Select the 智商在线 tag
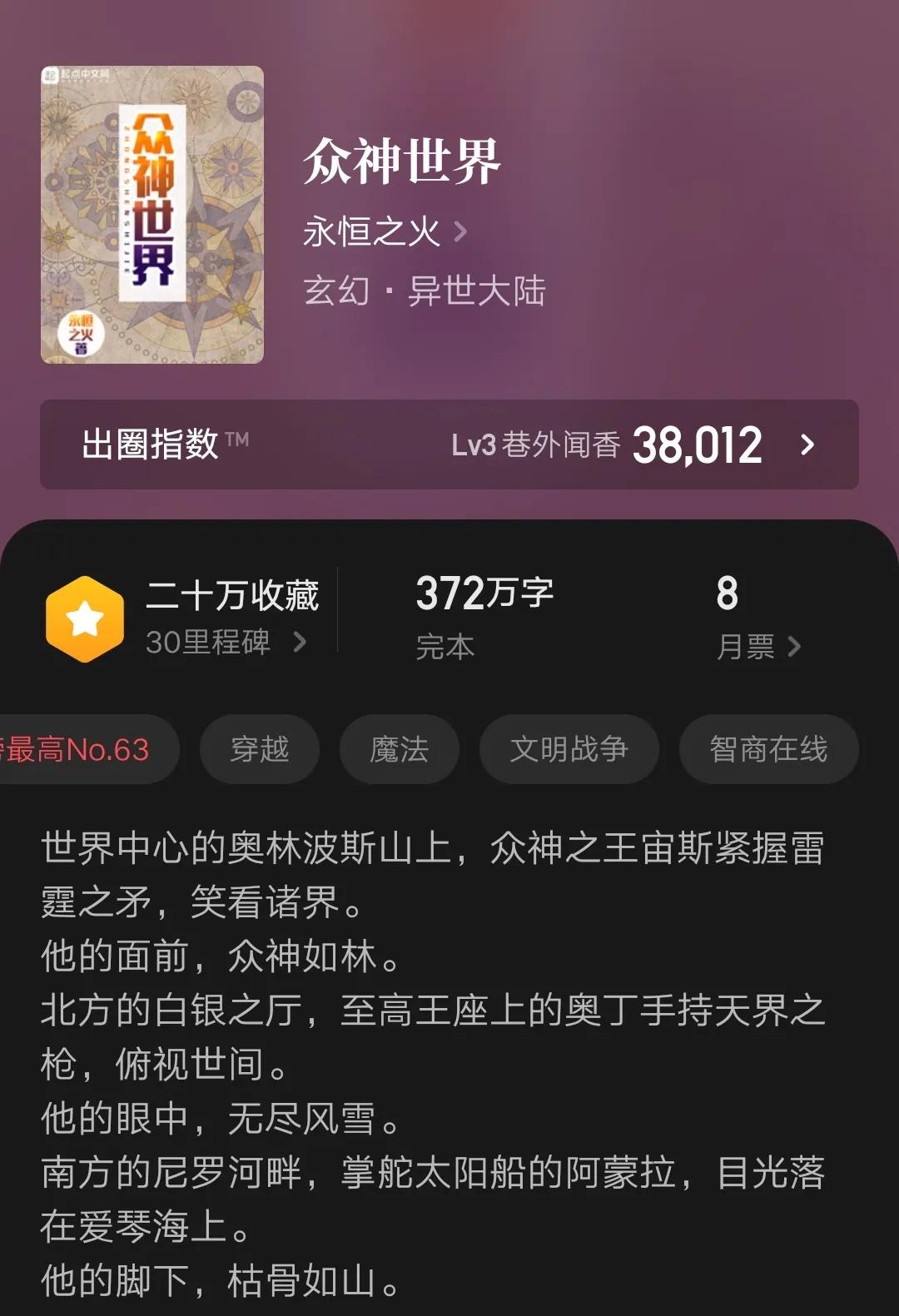 [x=767, y=748]
